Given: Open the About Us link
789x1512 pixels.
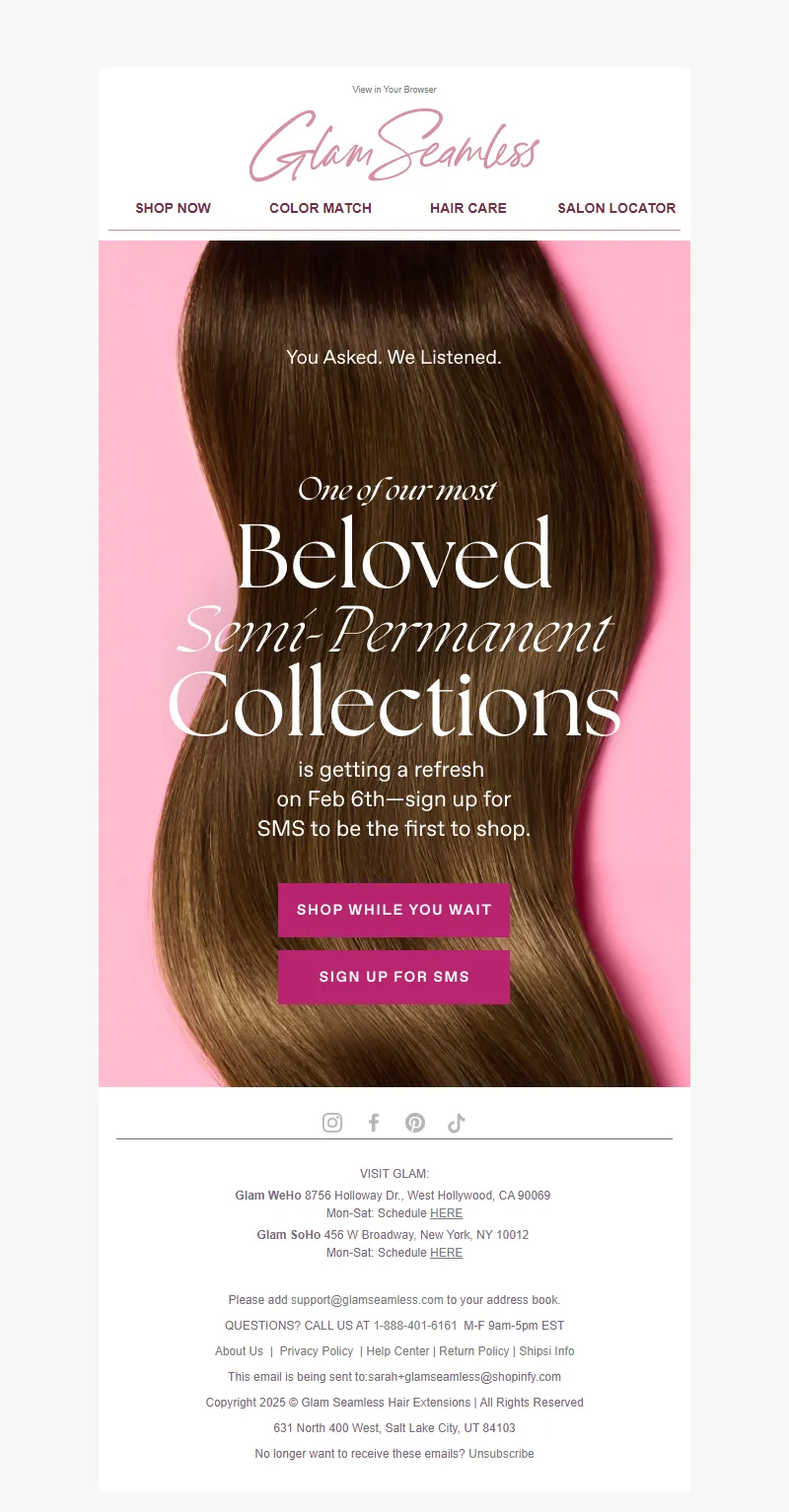Looking at the screenshot, I should coord(239,1351).
